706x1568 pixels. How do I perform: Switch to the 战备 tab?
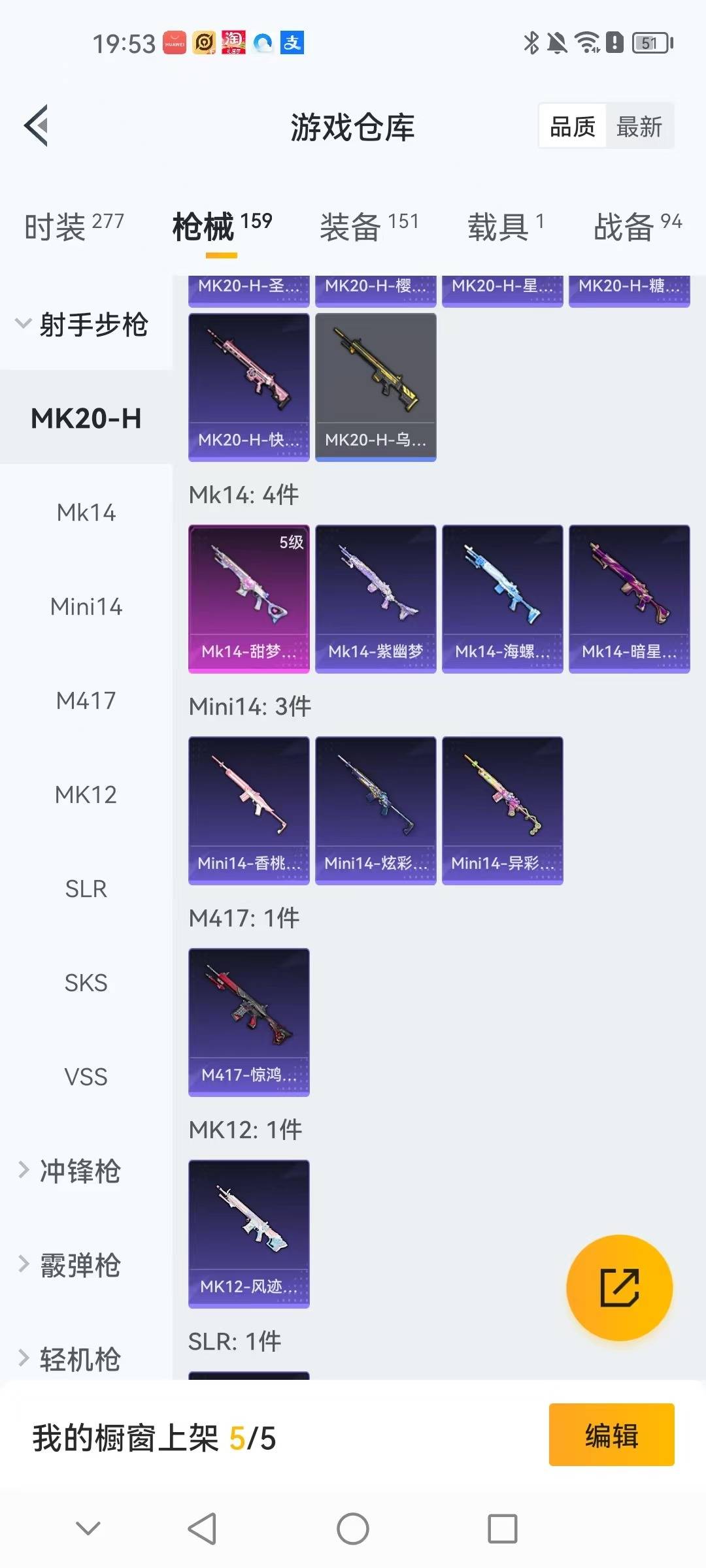click(x=637, y=227)
